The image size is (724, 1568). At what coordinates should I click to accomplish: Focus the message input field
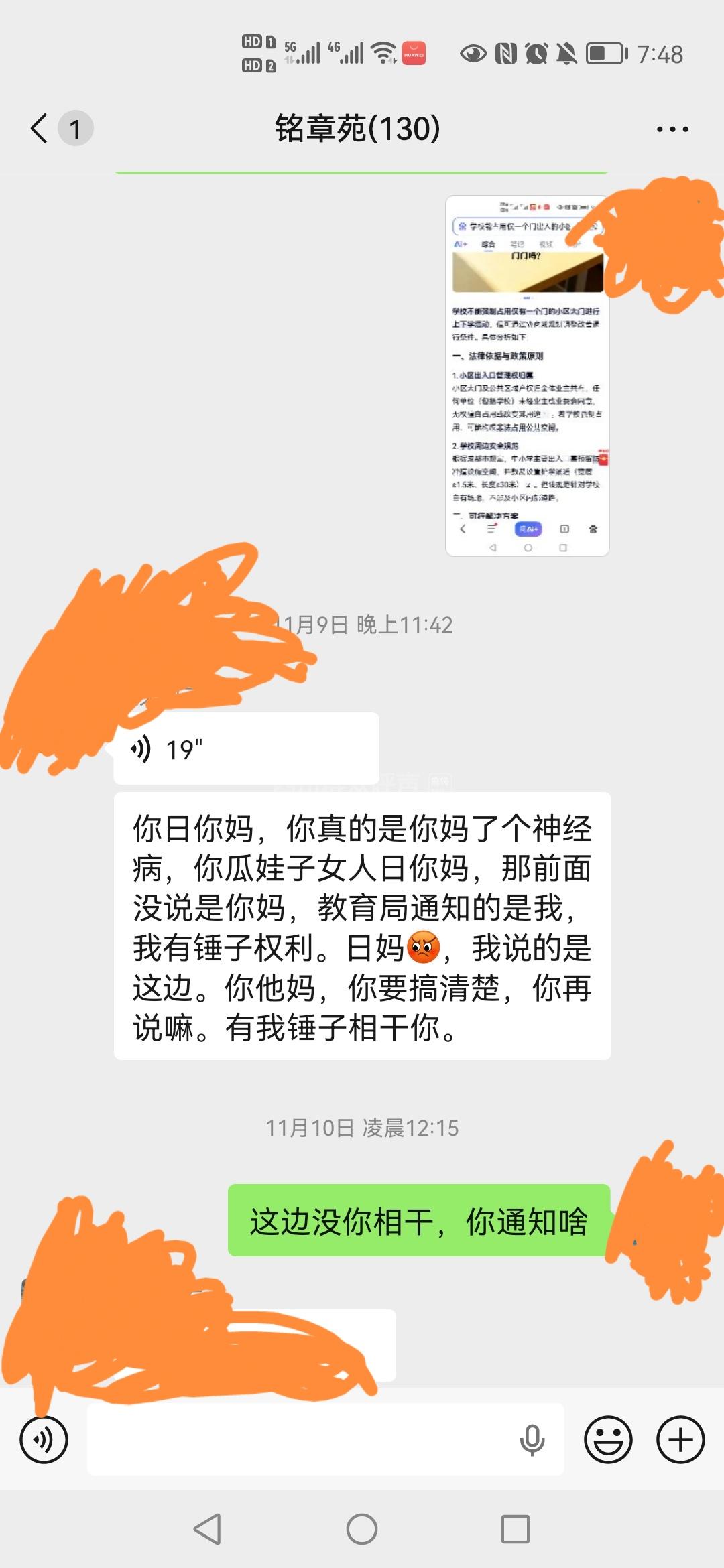pos(302,1439)
